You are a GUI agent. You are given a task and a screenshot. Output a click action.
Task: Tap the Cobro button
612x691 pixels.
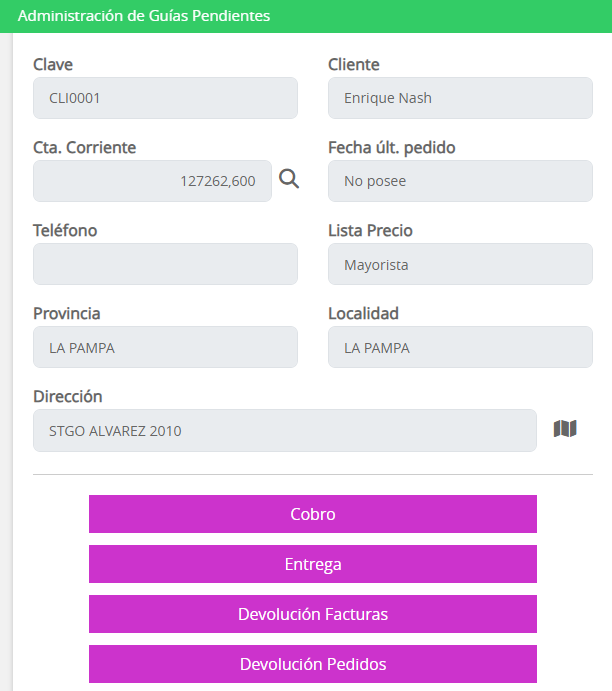(313, 514)
